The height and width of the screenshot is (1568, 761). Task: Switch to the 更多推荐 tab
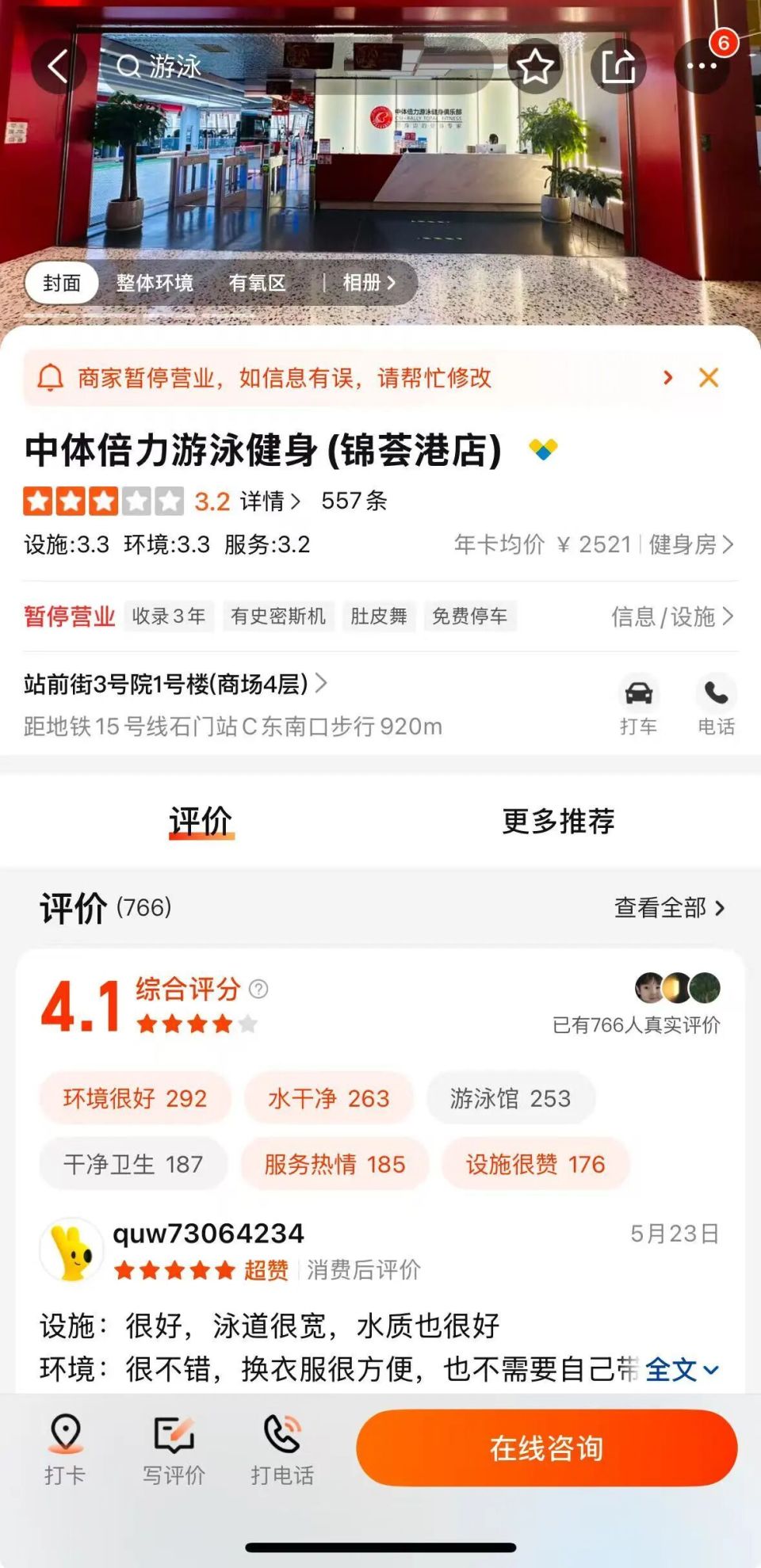click(x=557, y=822)
